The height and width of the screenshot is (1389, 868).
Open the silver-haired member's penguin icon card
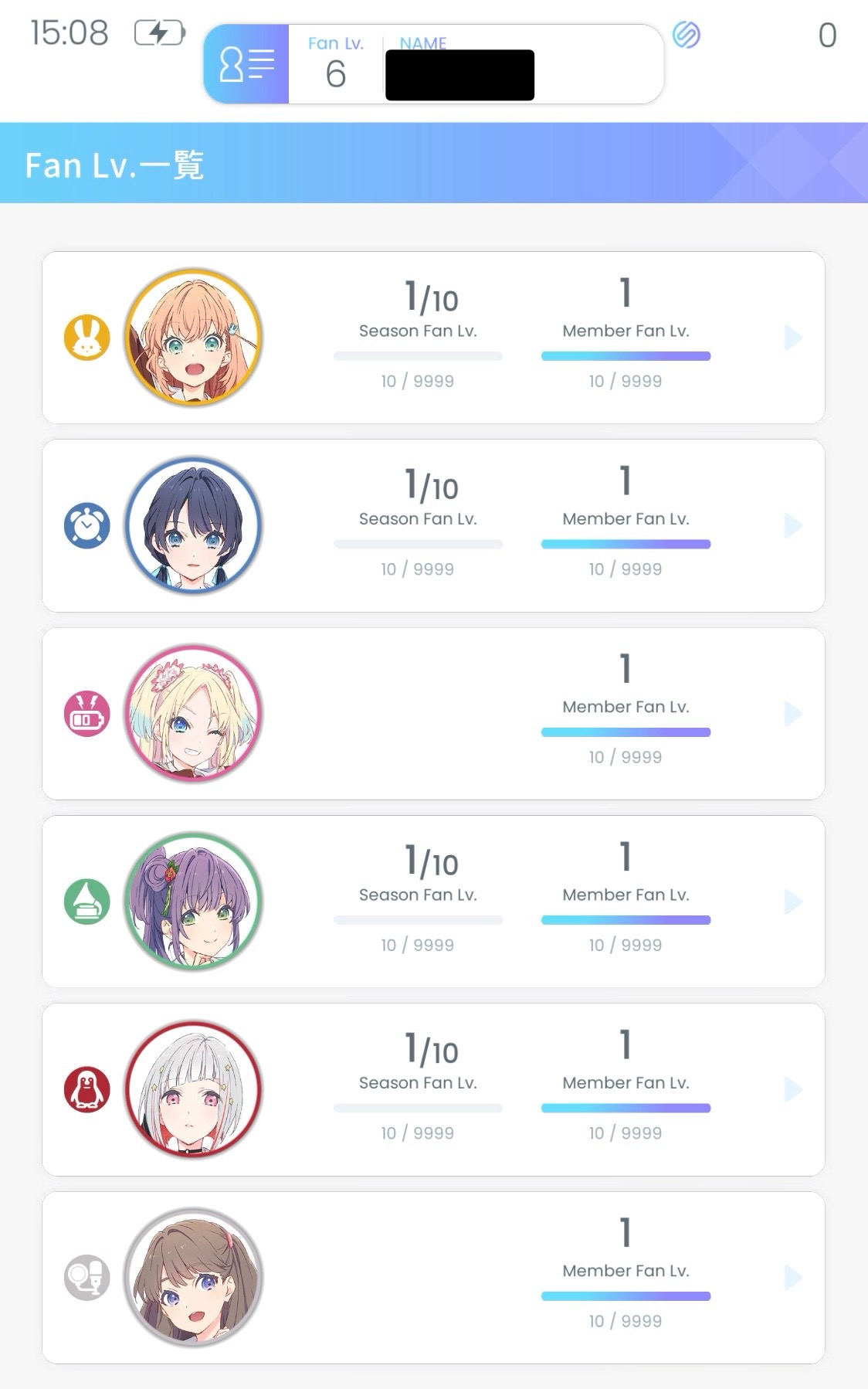tap(432, 1089)
